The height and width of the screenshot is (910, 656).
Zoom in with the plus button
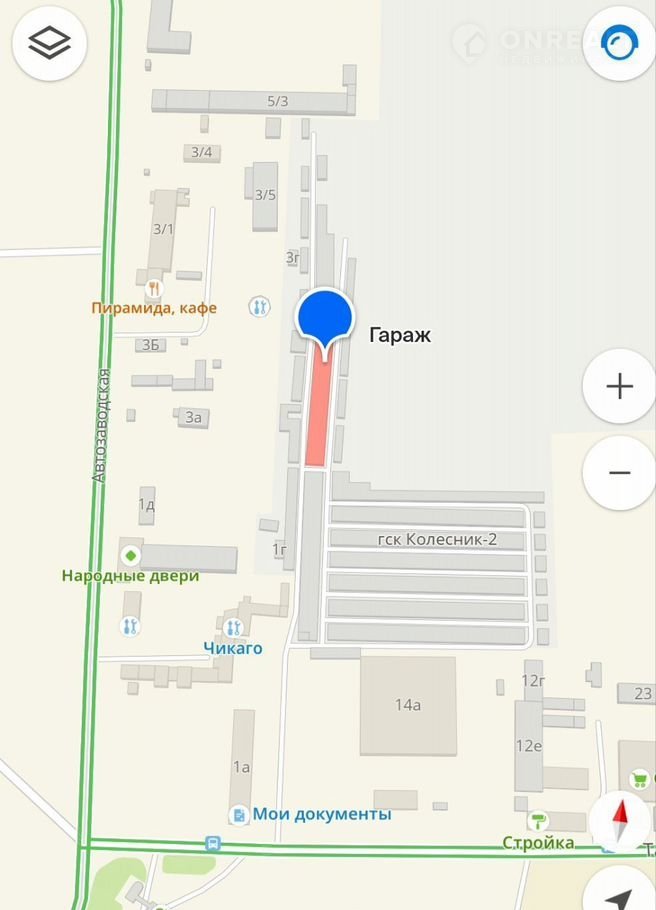point(619,386)
